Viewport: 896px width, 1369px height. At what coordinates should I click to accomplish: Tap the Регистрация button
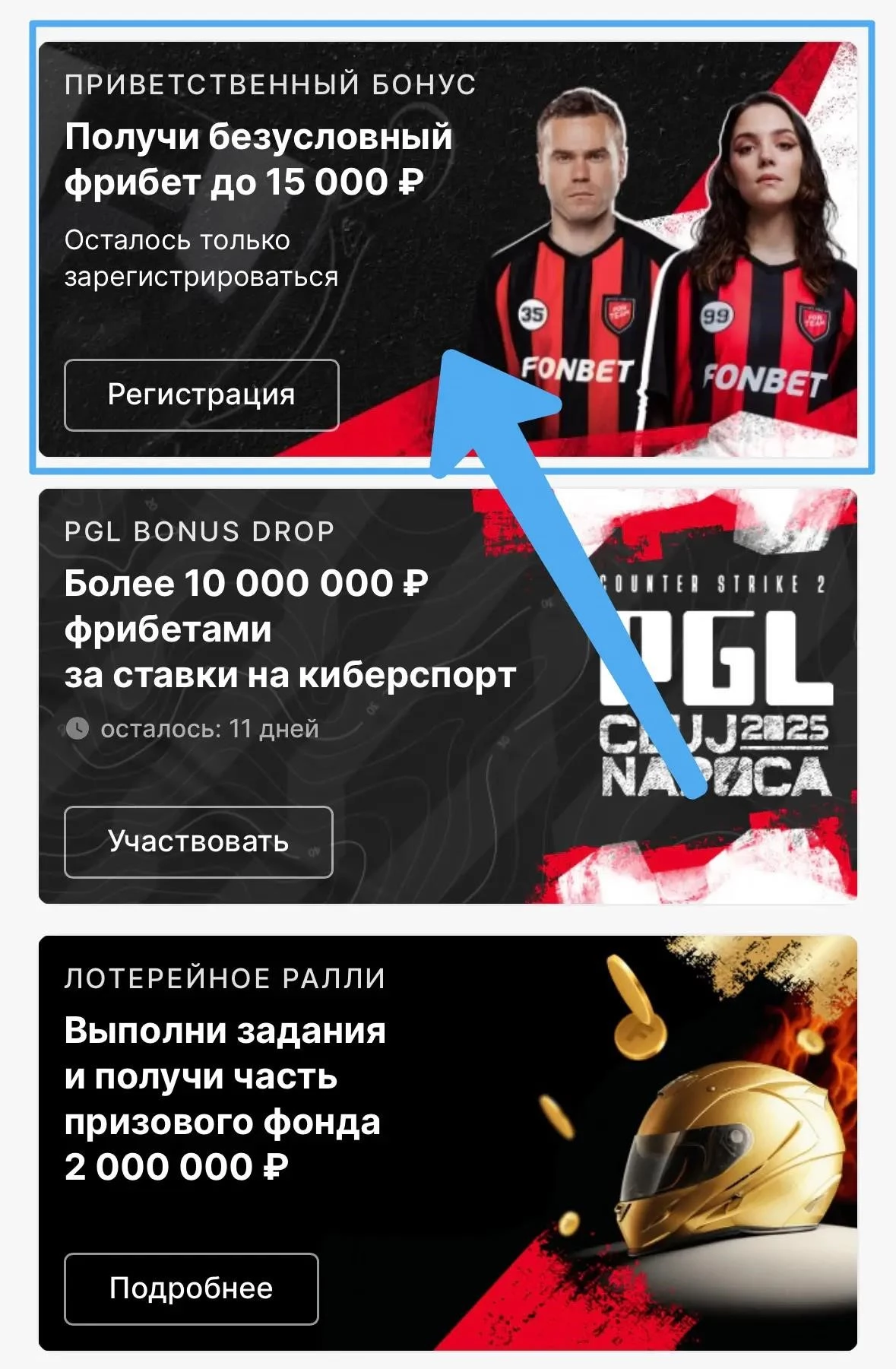pos(201,395)
